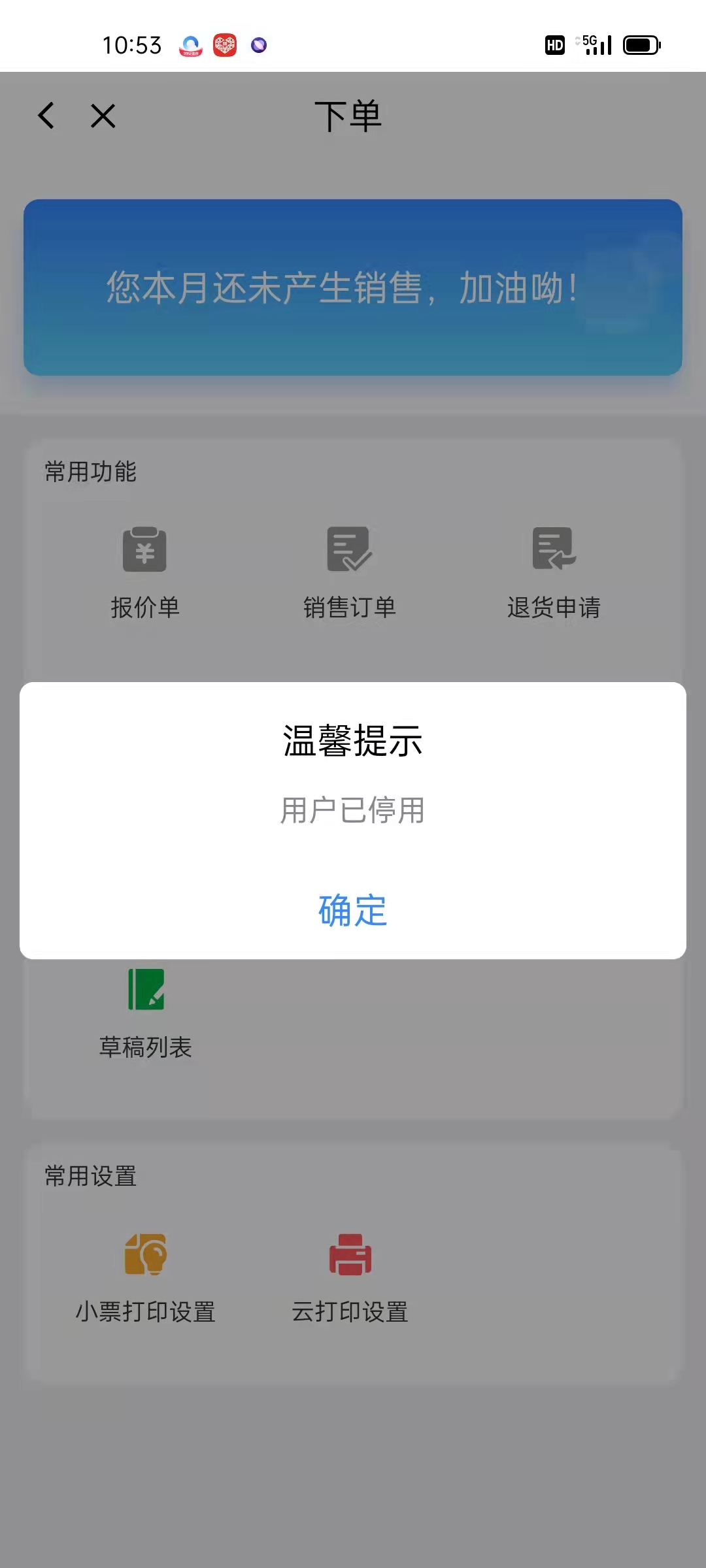Screen dimensions: 706x1568
Task: Go back using the arrow icon
Action: coord(46,116)
